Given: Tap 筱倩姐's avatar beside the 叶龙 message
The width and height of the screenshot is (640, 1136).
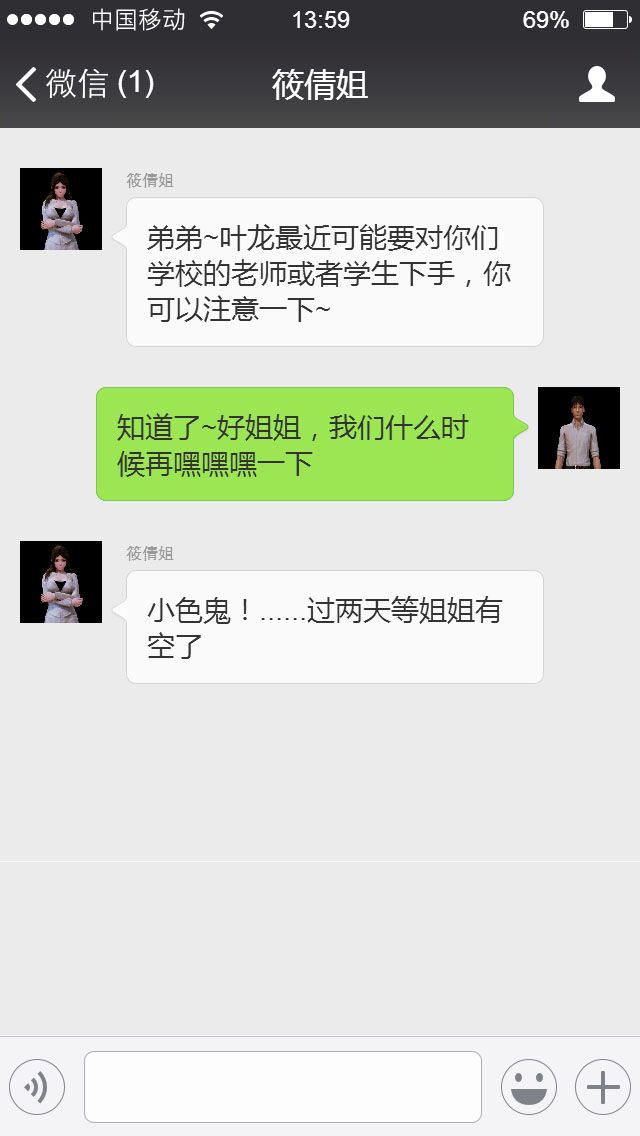Looking at the screenshot, I should tap(61, 209).
